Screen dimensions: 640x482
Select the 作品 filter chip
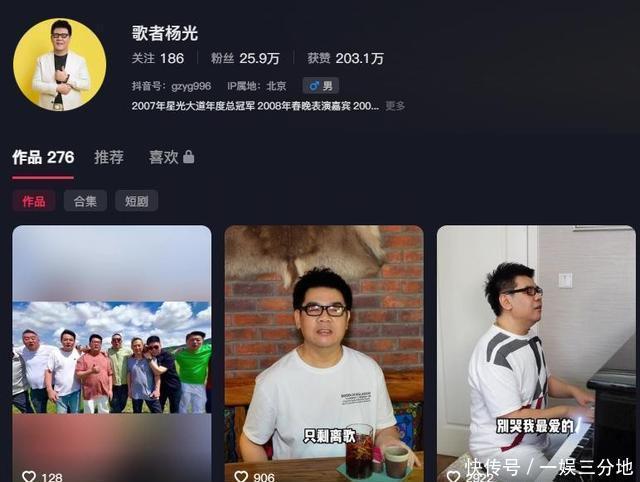tap(34, 201)
